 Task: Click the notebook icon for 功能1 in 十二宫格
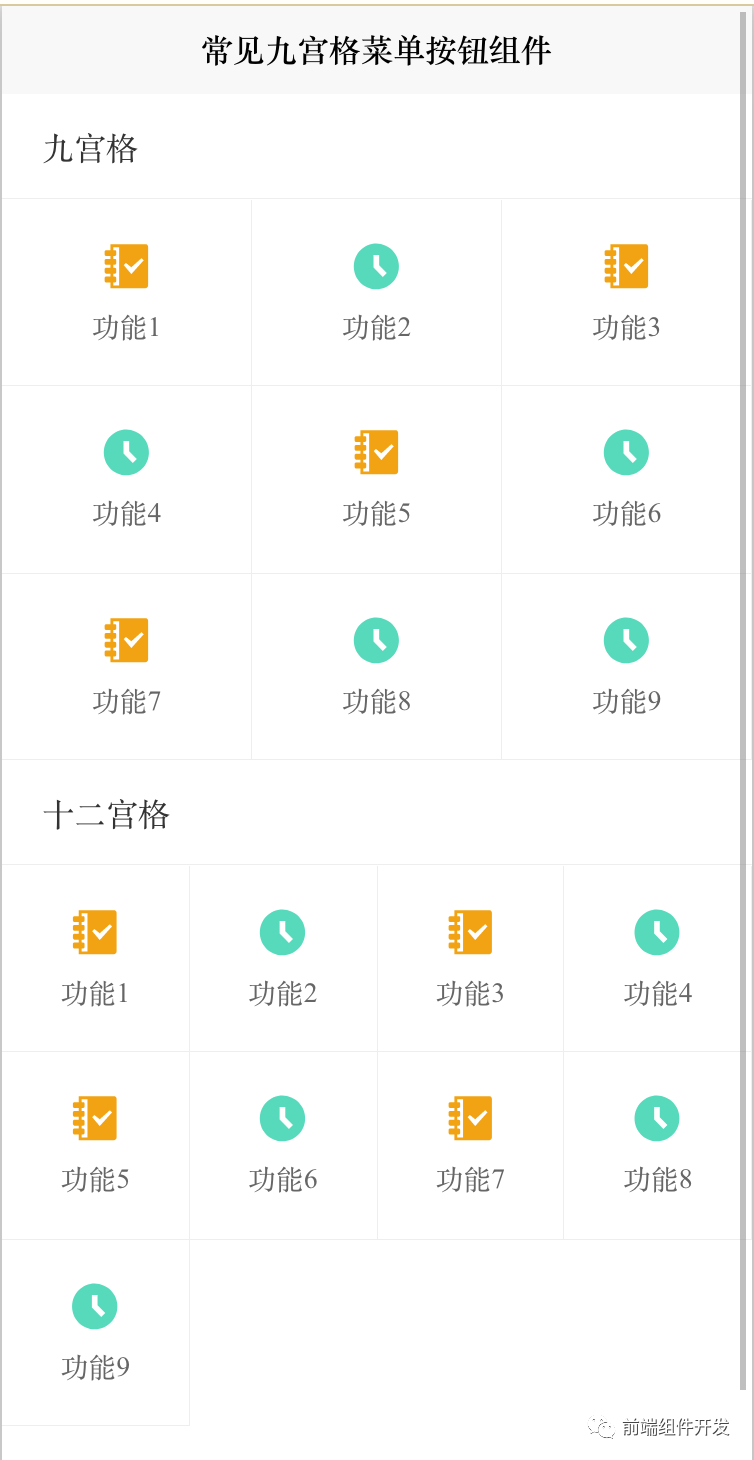click(x=94, y=931)
